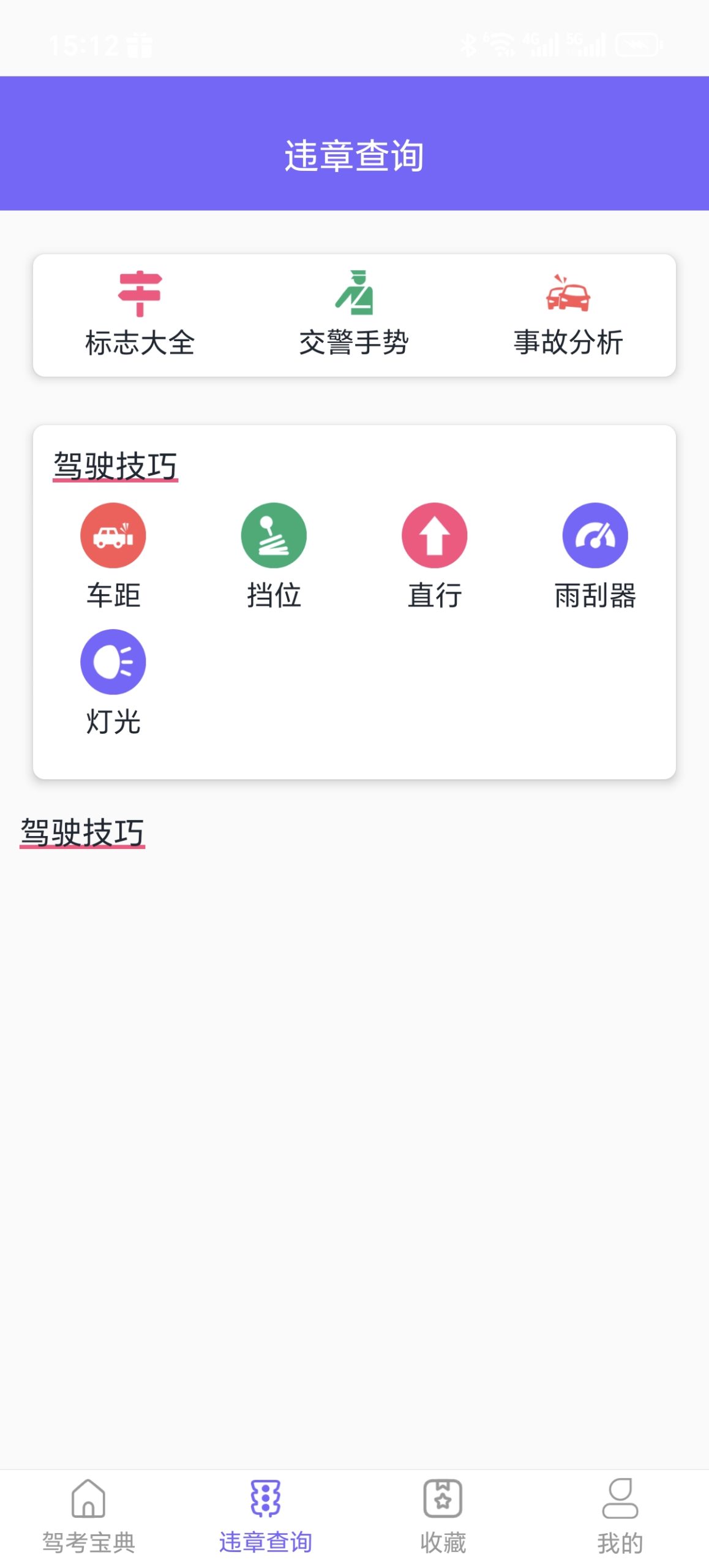The width and height of the screenshot is (709, 1568).
Task: Tap the 雨刮器 wiper gauge icon
Action: (595, 534)
